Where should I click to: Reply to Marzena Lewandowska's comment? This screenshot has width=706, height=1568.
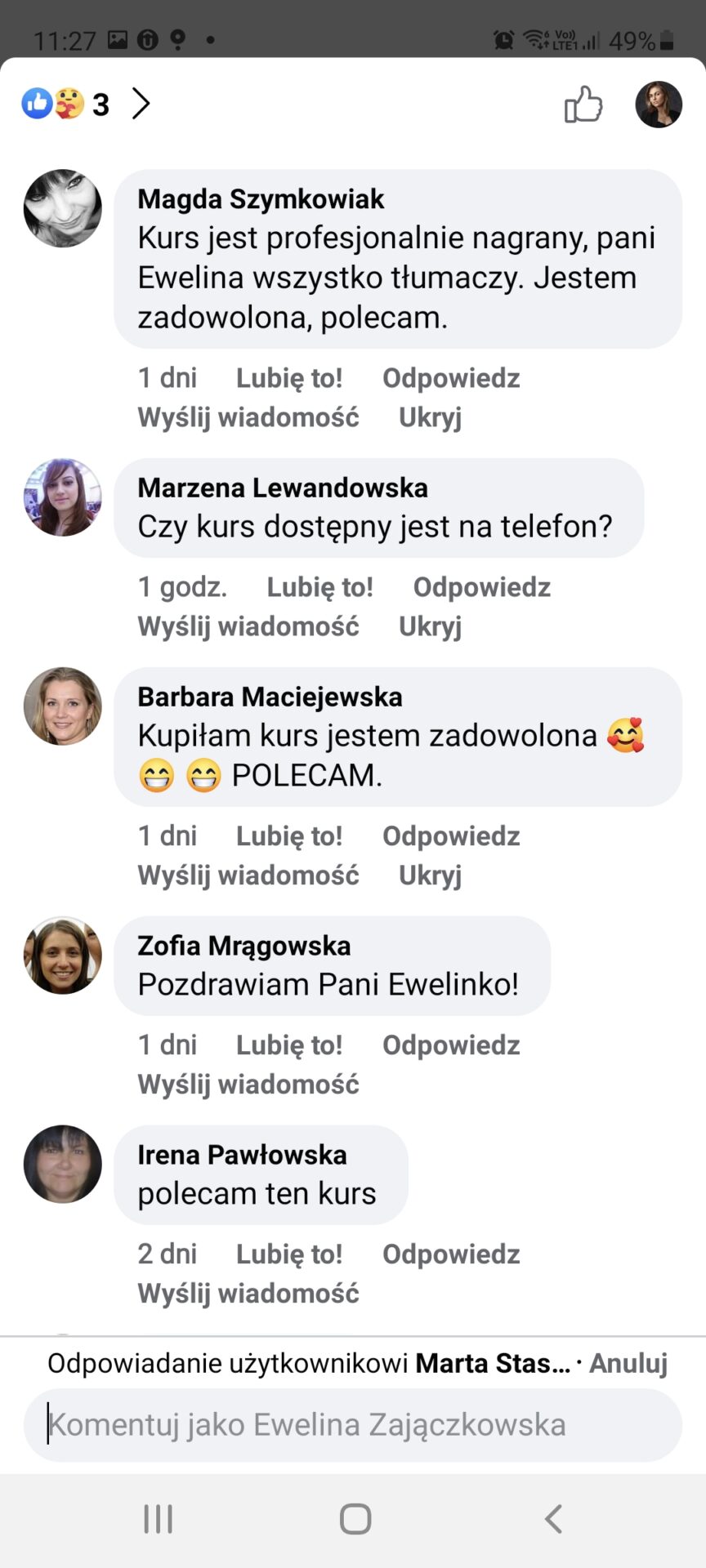(x=481, y=587)
